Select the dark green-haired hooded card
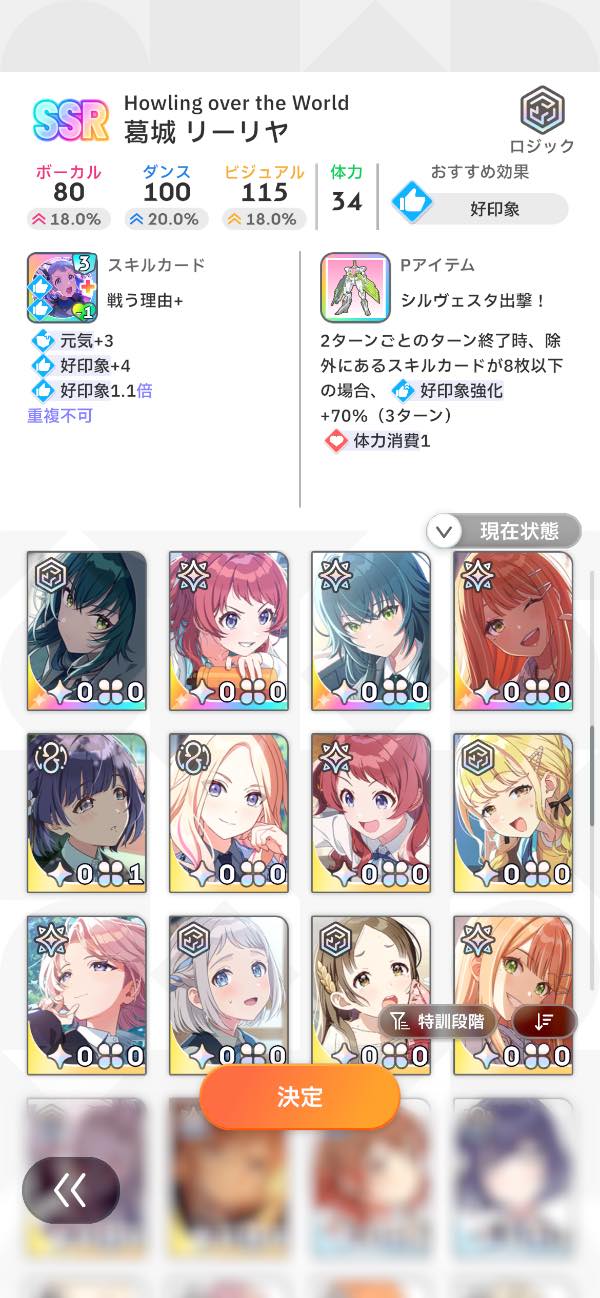 [87, 630]
